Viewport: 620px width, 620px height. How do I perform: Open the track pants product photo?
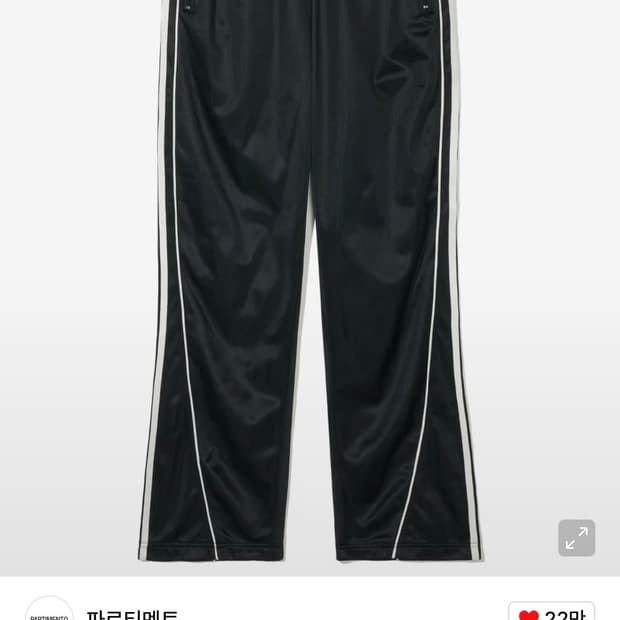tap(310, 280)
